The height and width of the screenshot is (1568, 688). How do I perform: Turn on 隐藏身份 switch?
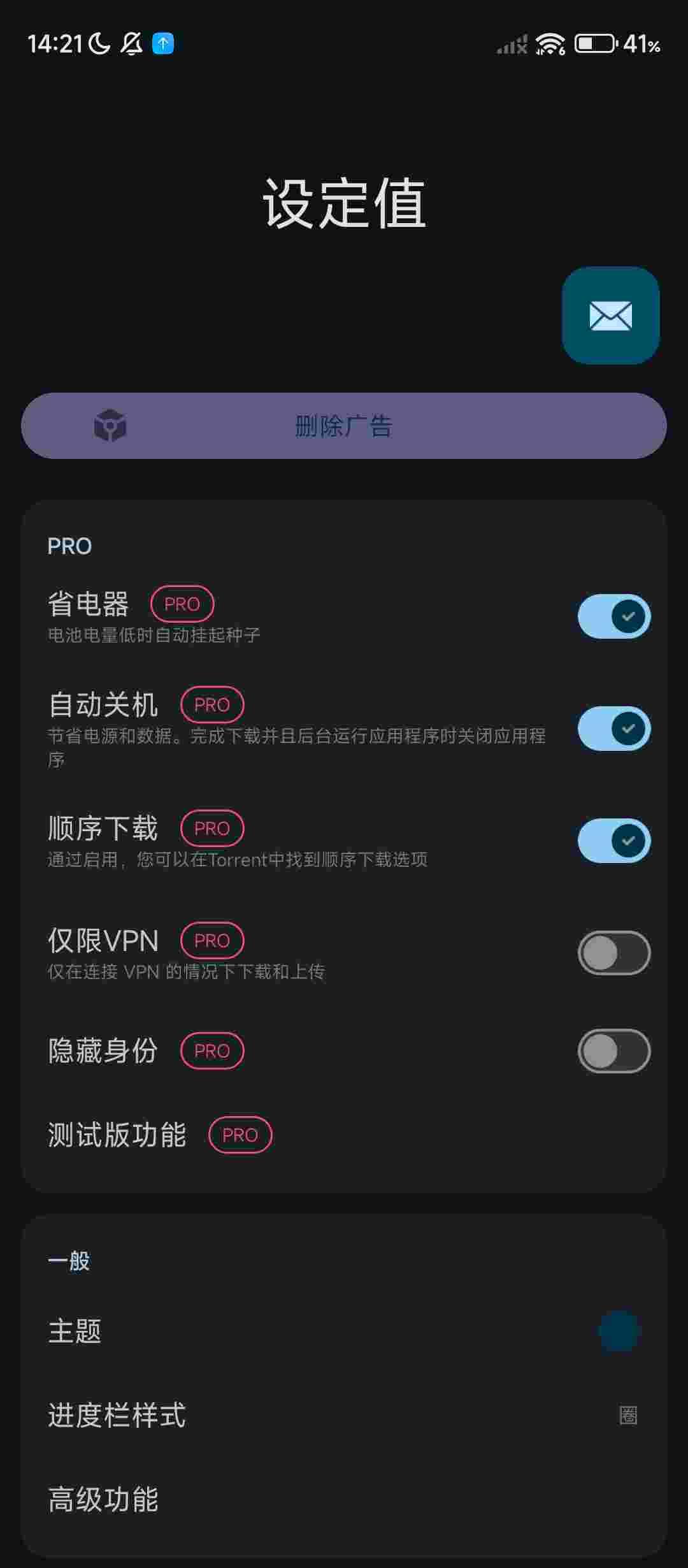(x=613, y=1051)
